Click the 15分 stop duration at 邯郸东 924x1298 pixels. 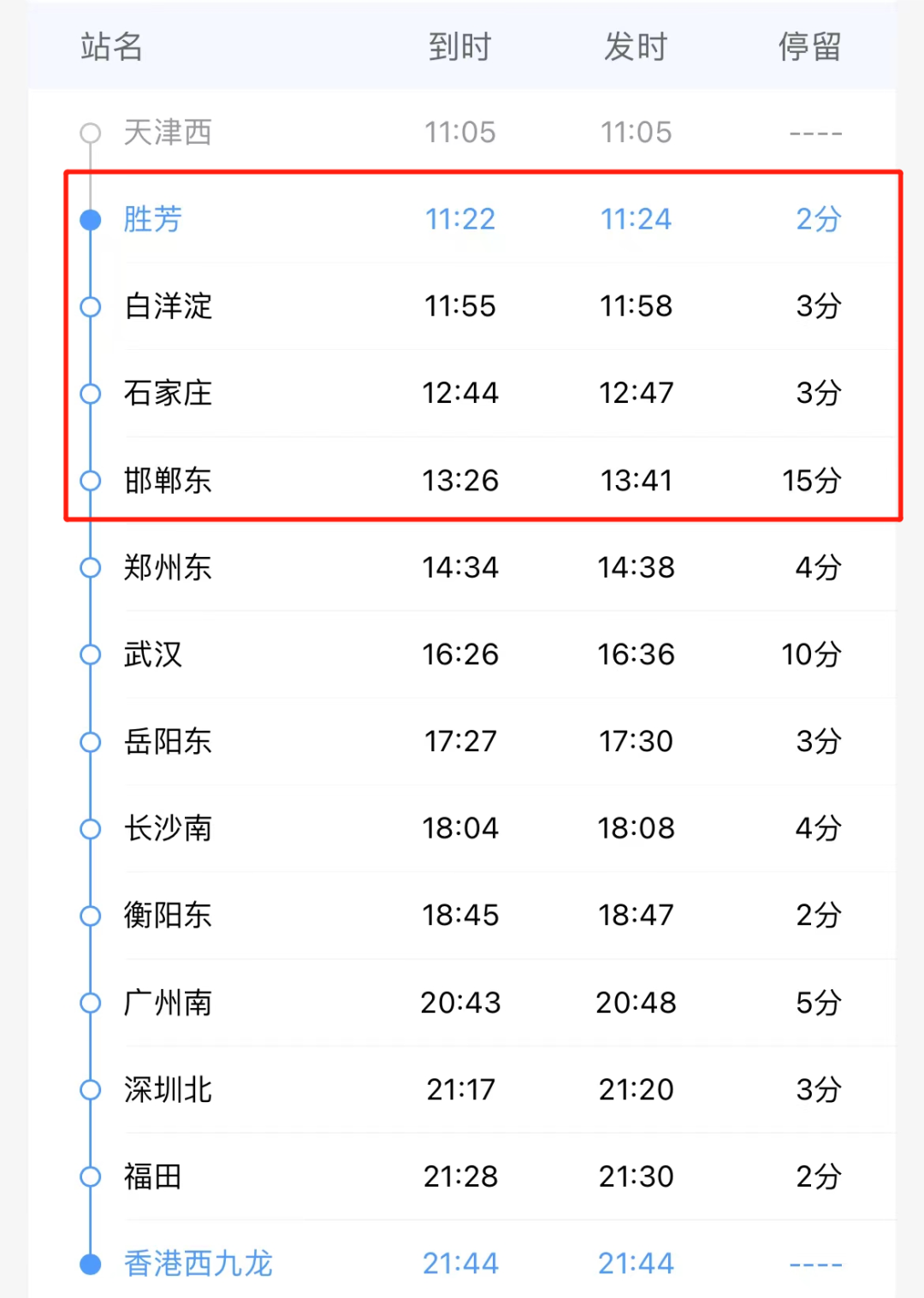coord(811,480)
